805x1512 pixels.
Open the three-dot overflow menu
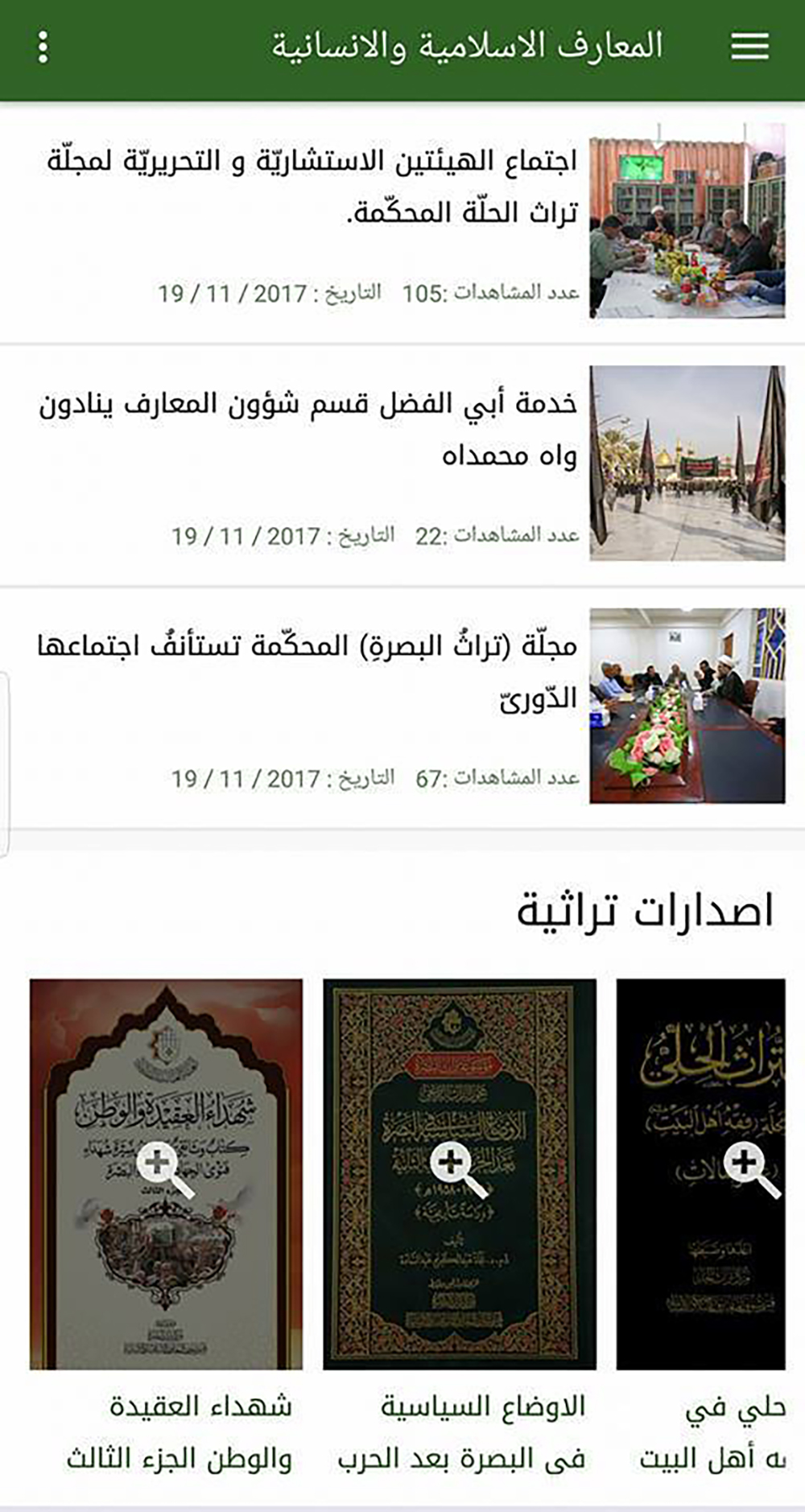(x=43, y=47)
